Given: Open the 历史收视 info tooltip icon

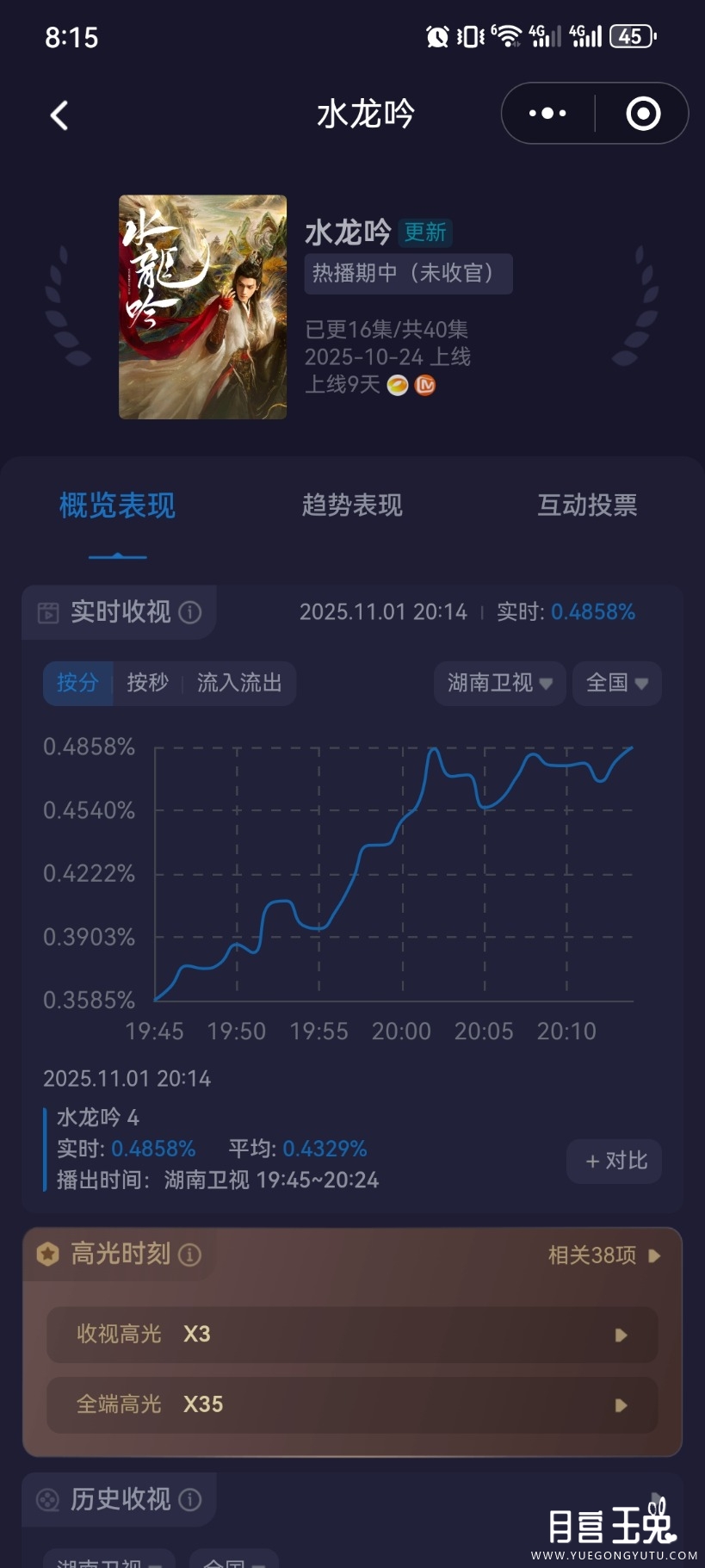Looking at the screenshot, I should point(189,1499).
